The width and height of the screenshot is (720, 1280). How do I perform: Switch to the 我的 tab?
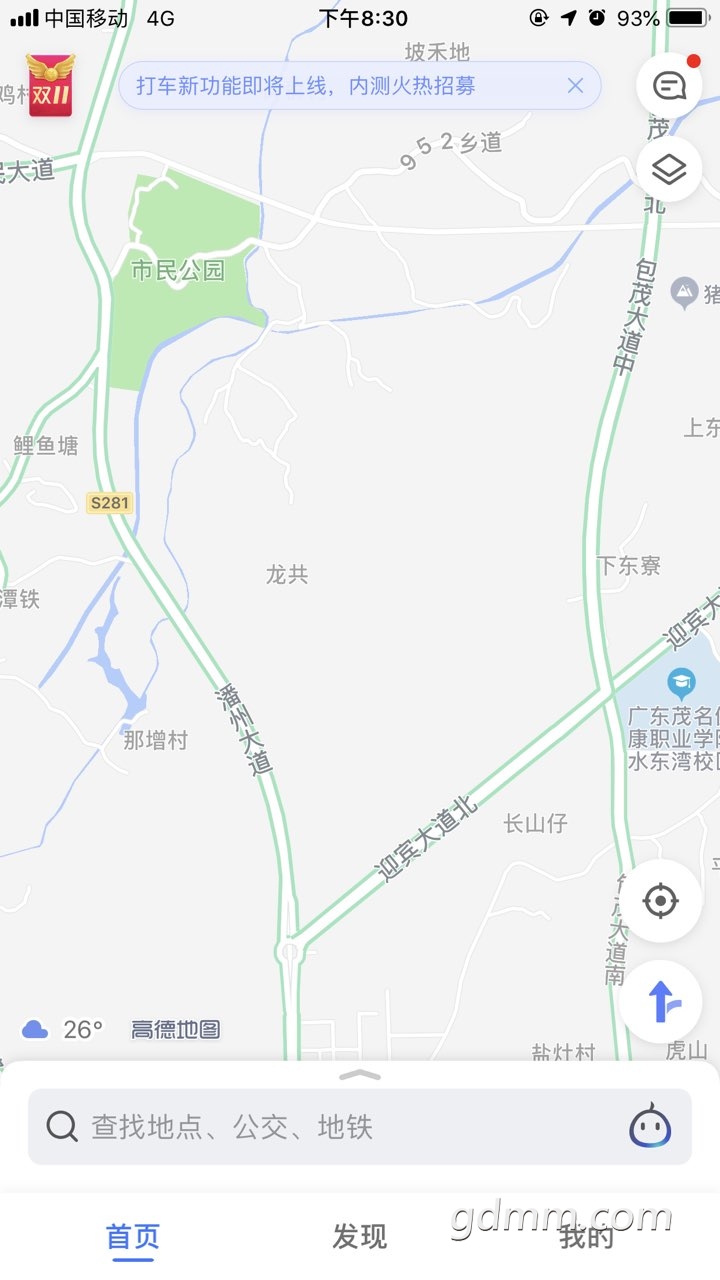tap(586, 1237)
